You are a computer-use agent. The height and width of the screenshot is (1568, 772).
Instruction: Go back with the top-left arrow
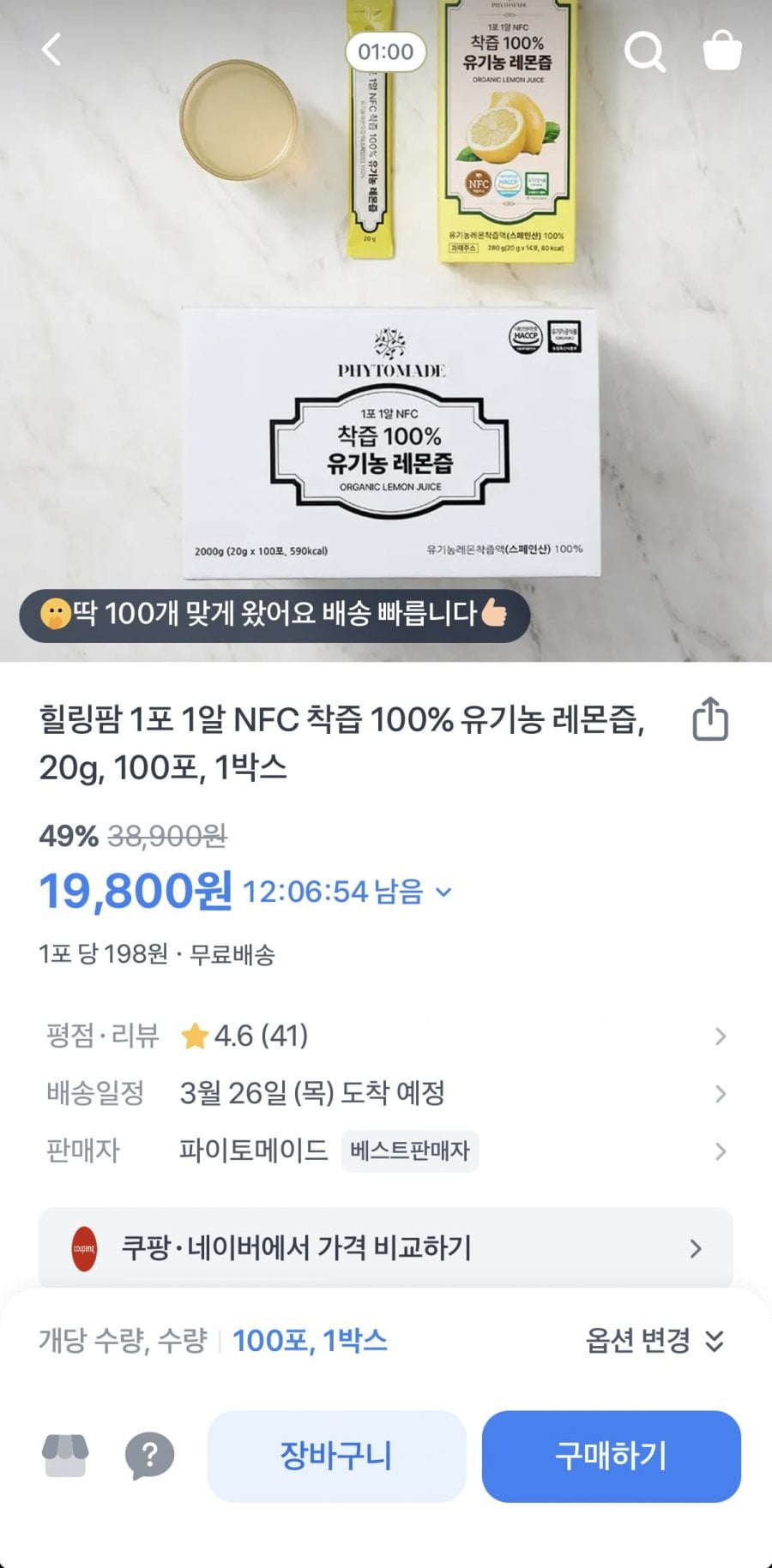[x=51, y=50]
